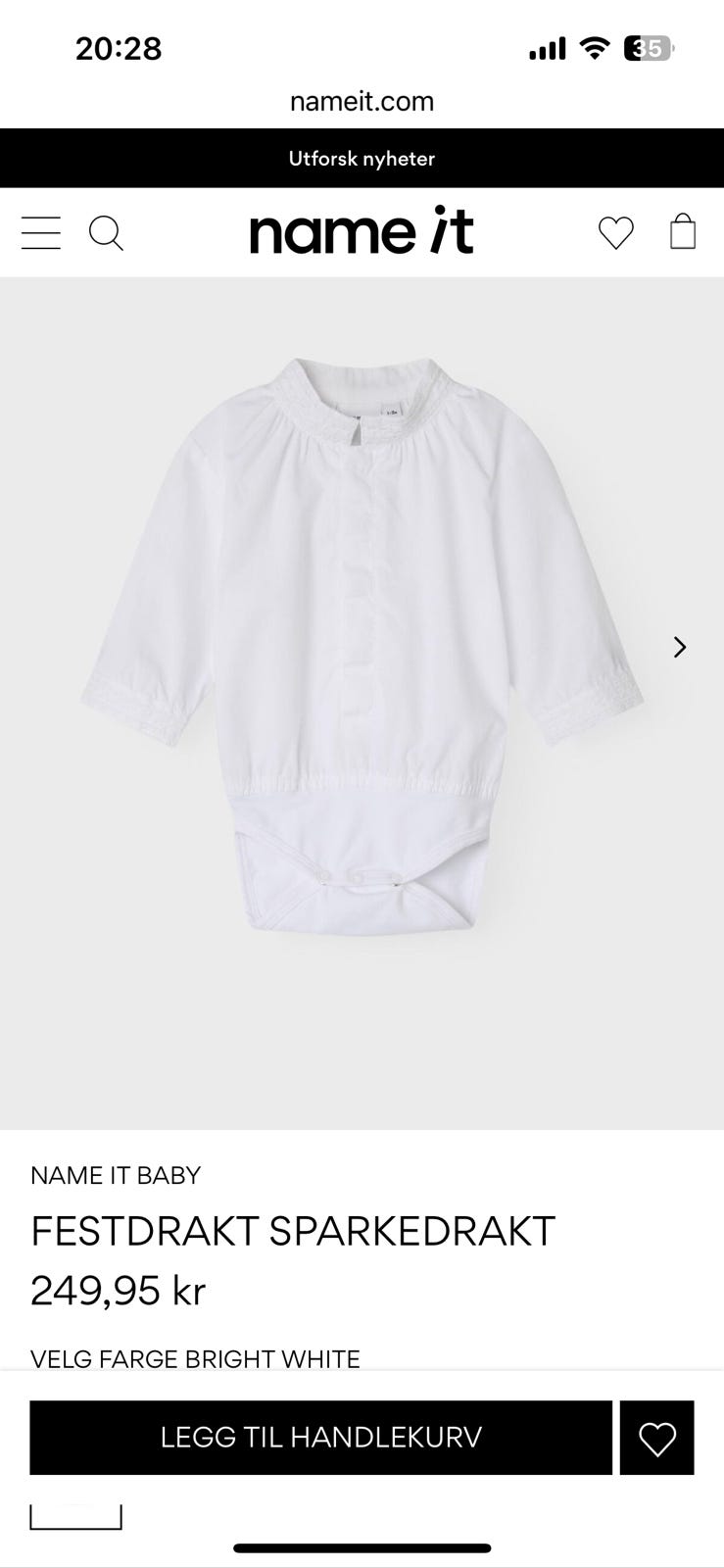Go to the name it homepage logo

tap(362, 232)
